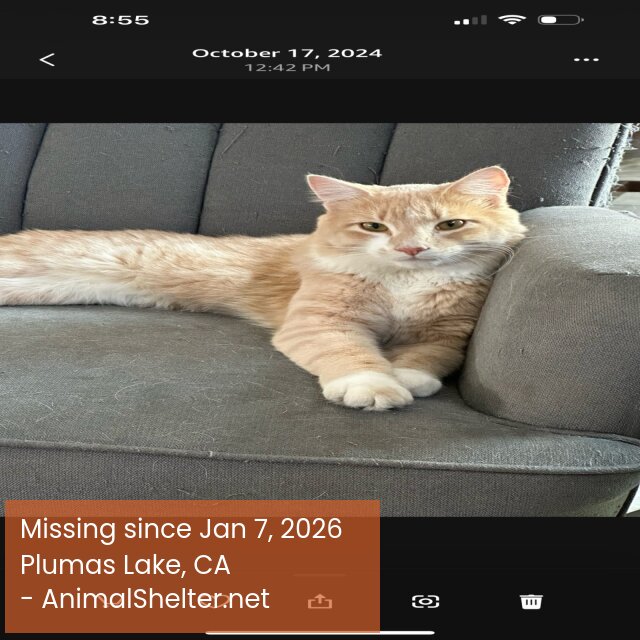The image size is (640, 640).
Task: Scan the photo with the lens icon
Action: pyautogui.click(x=425, y=601)
